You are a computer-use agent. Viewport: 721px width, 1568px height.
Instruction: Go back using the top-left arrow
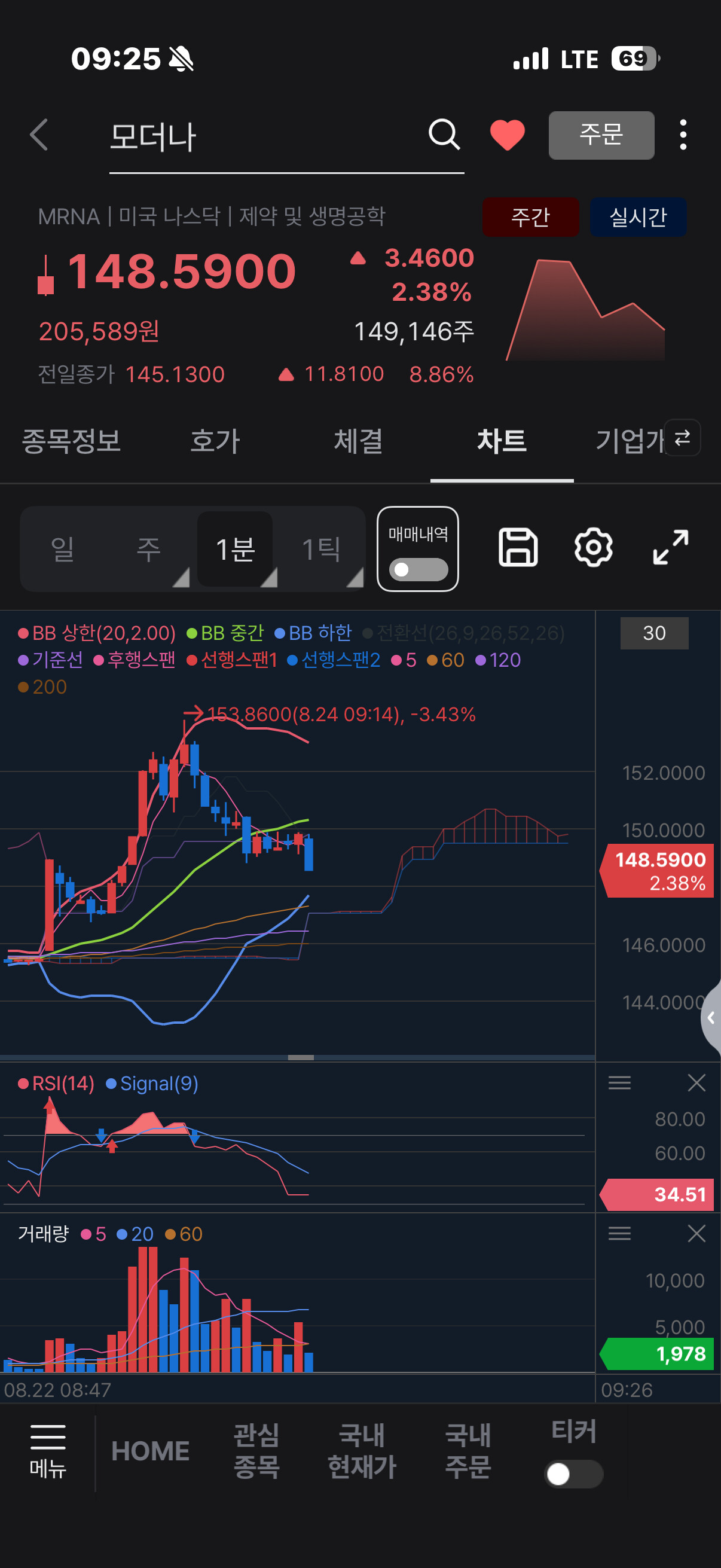click(x=39, y=135)
